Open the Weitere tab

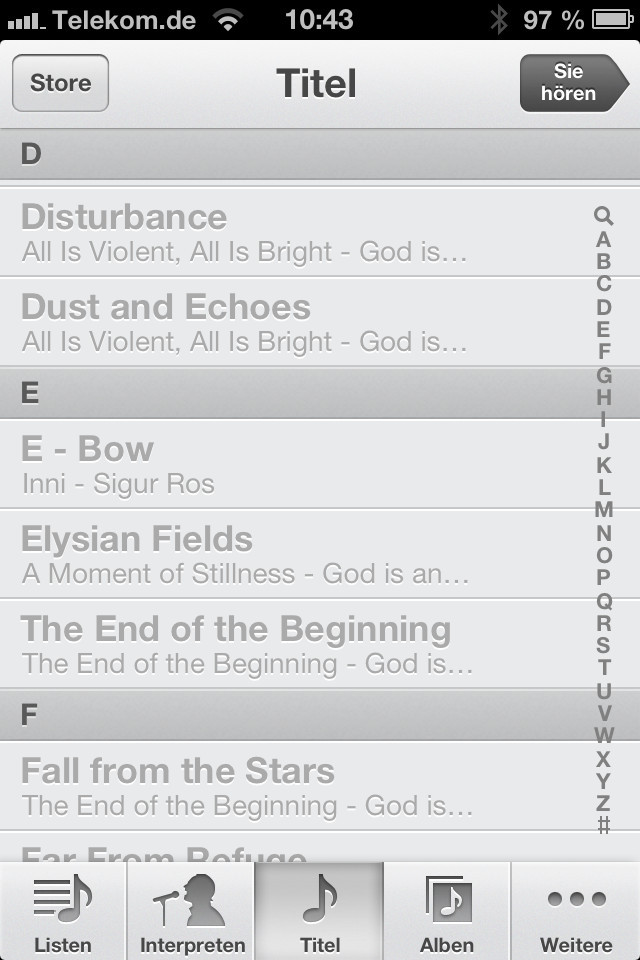(x=576, y=912)
